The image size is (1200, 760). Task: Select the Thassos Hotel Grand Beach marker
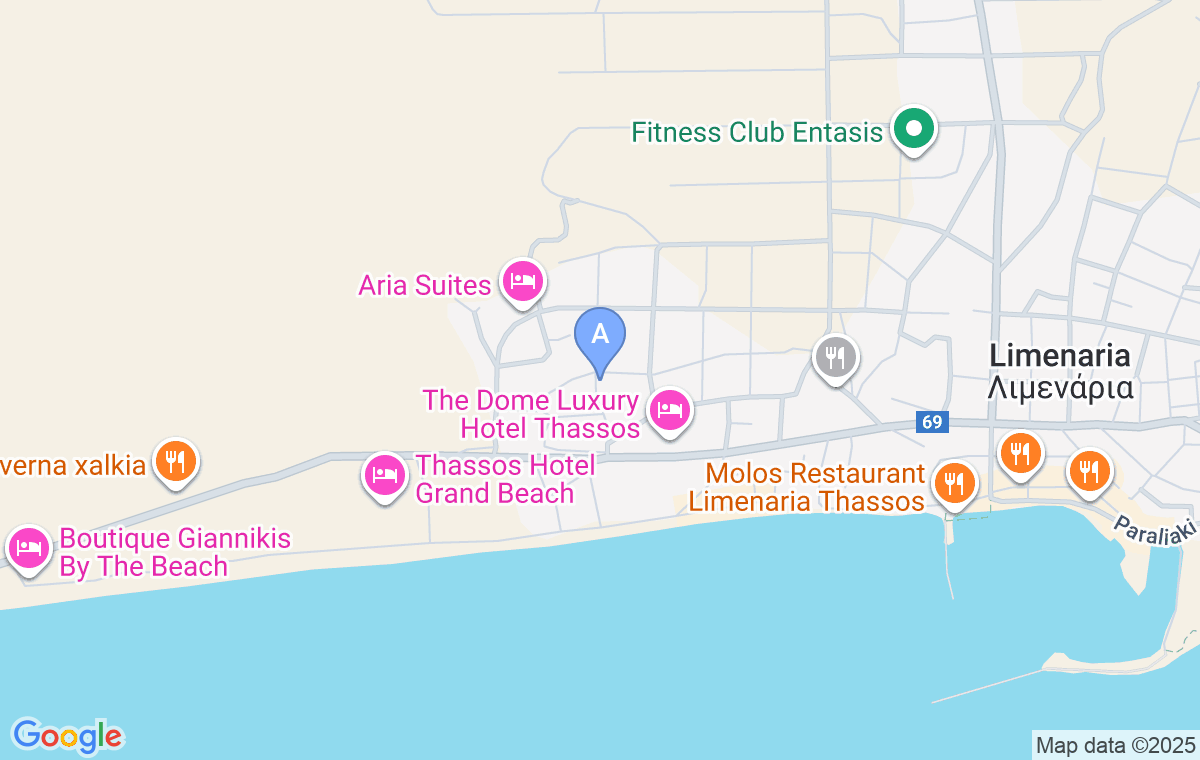(x=385, y=475)
